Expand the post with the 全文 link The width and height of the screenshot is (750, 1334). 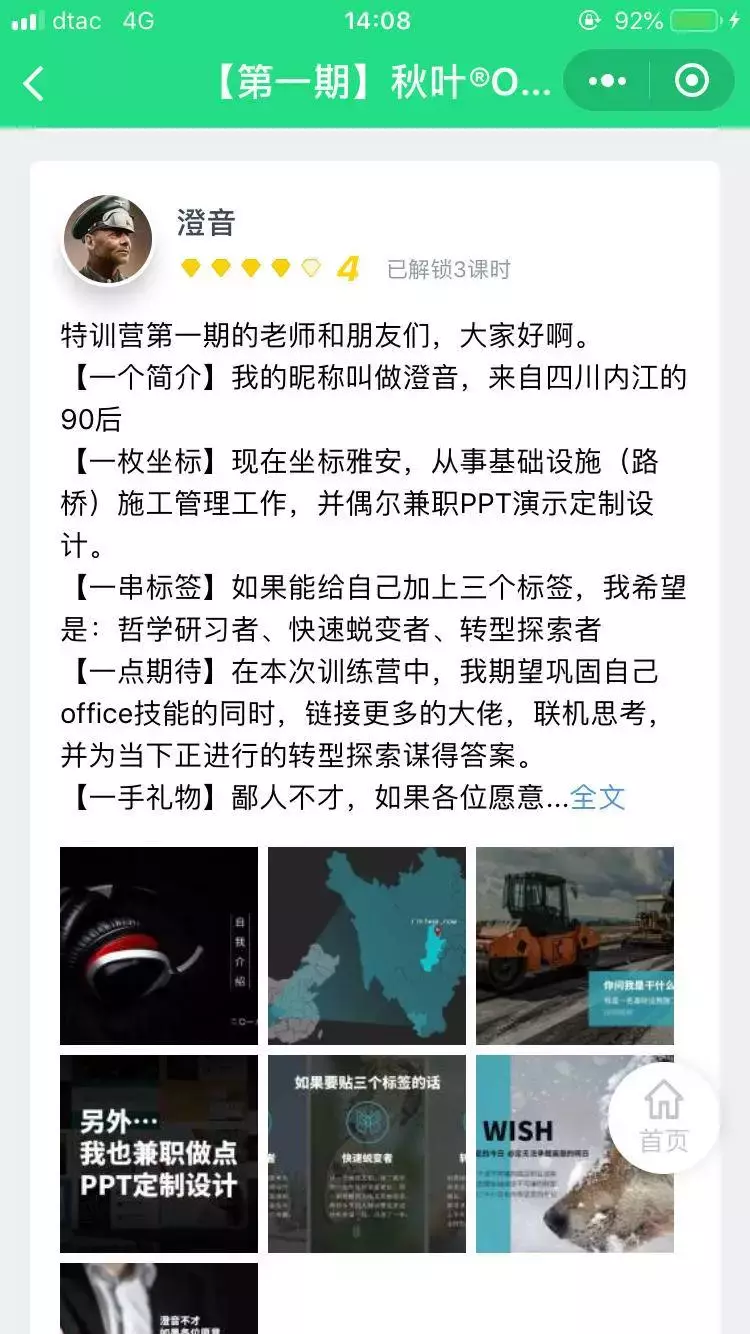pyautogui.click(x=598, y=797)
